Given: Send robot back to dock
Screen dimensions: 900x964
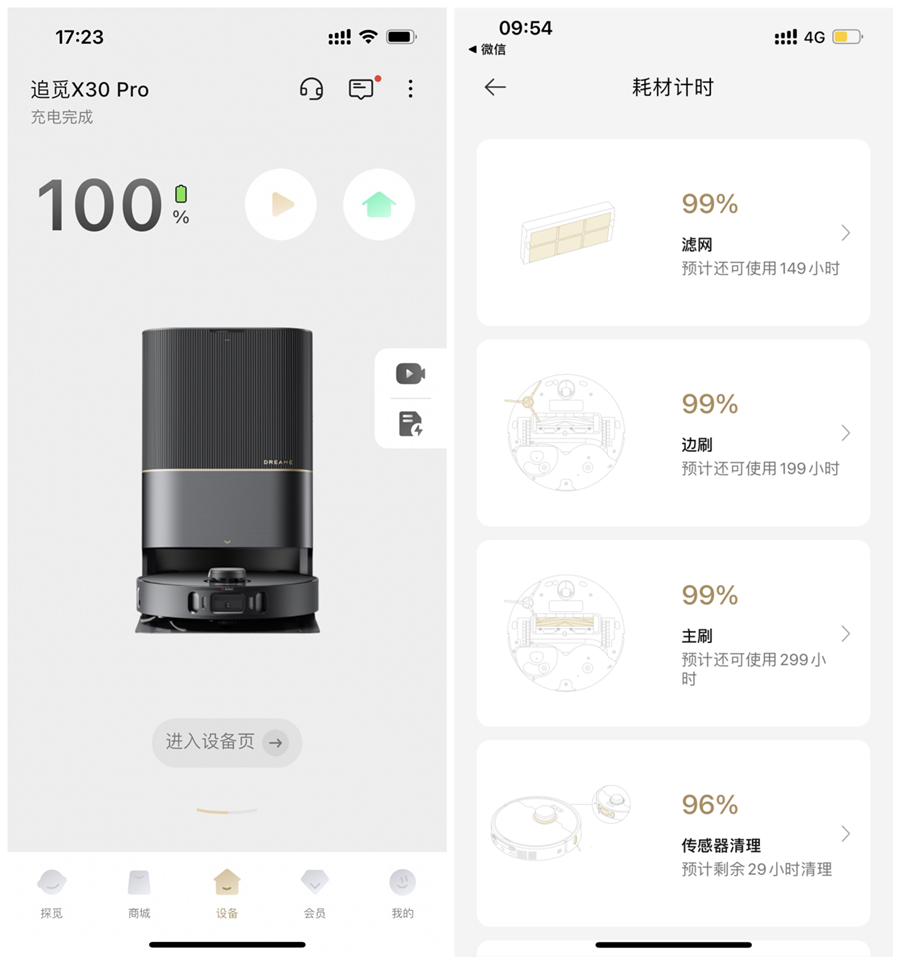Looking at the screenshot, I should [x=379, y=205].
